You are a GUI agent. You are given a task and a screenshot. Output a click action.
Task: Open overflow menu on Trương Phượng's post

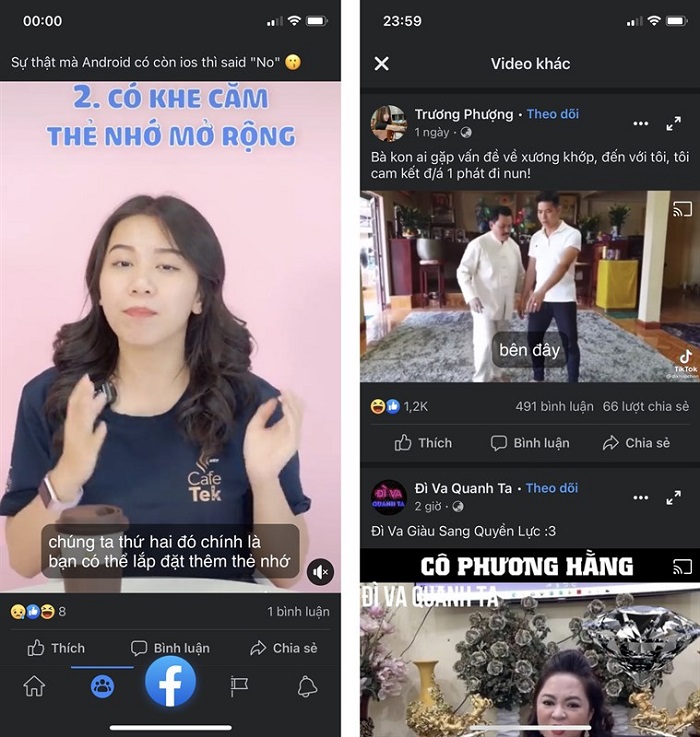[x=641, y=124]
